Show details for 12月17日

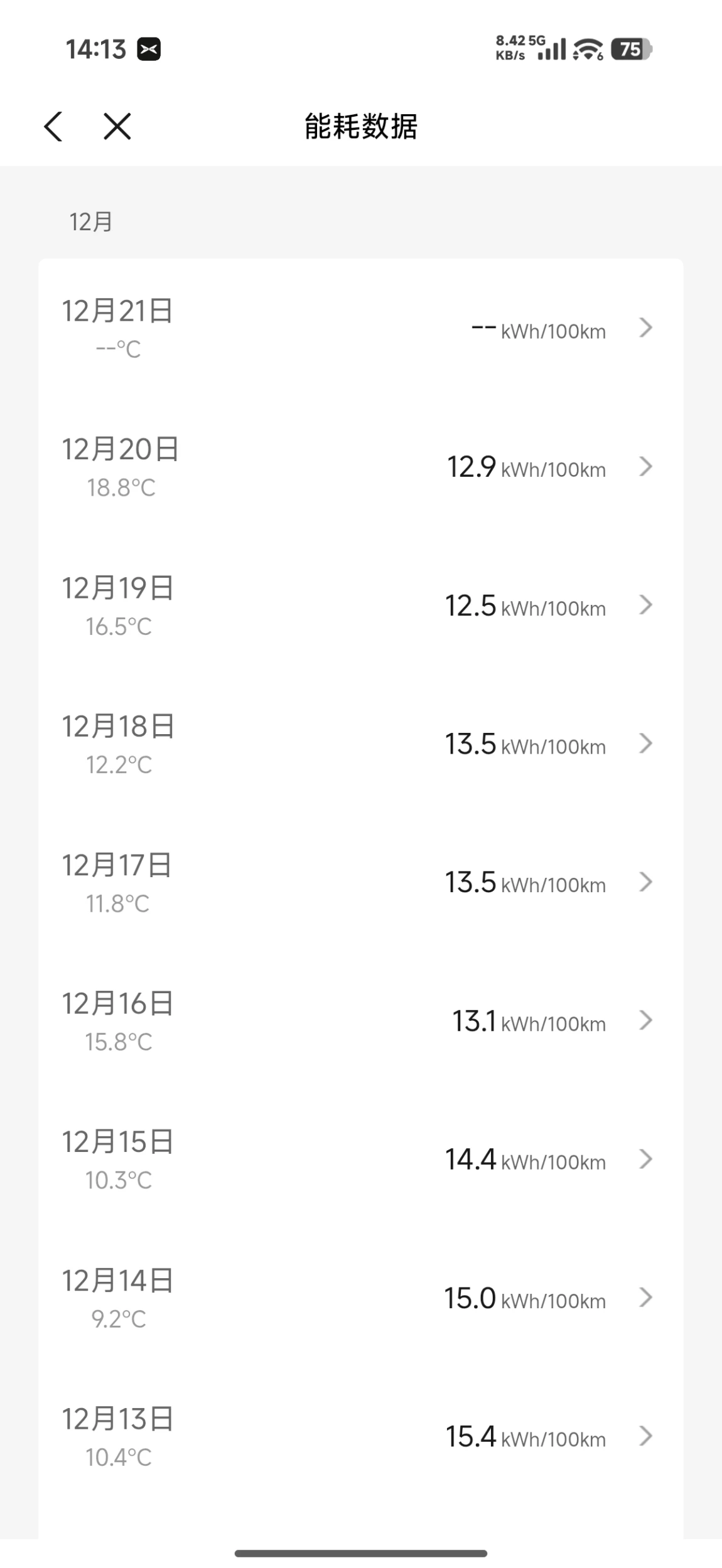pyautogui.click(x=360, y=883)
